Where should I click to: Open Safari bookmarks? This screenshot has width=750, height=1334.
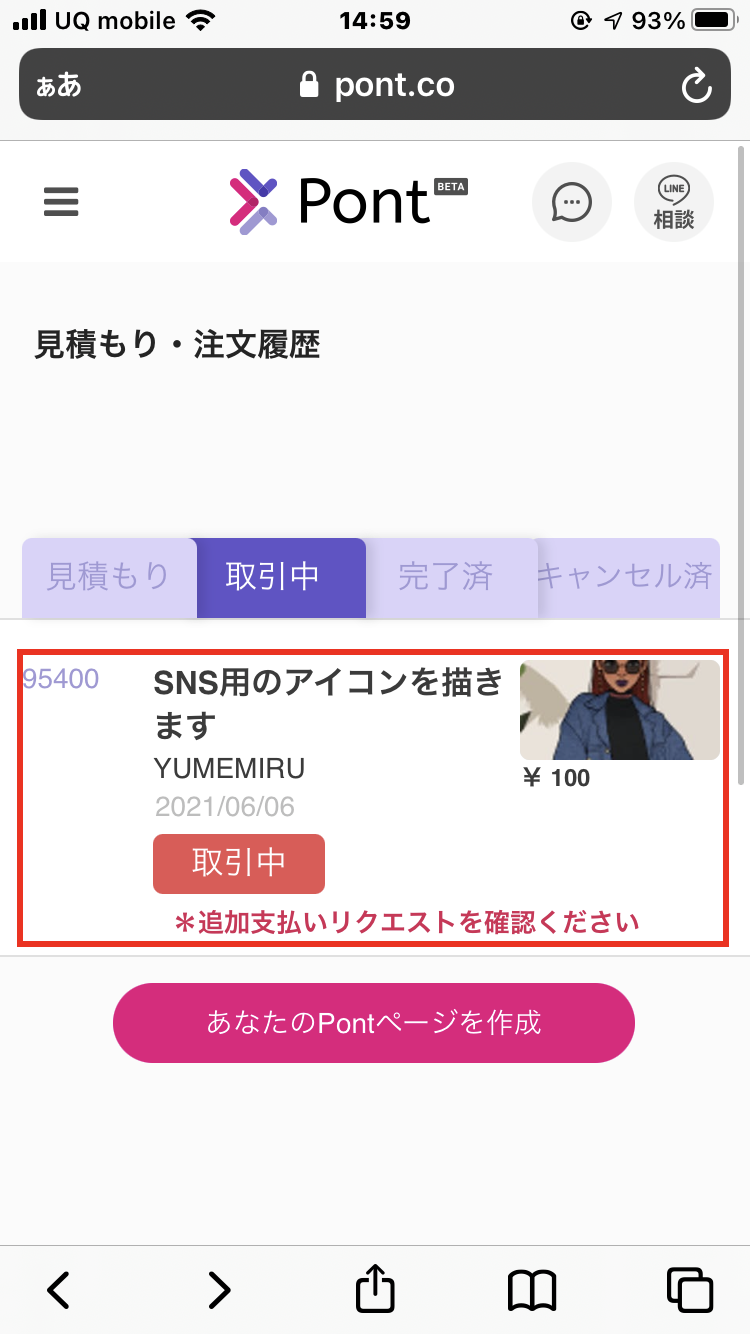(532, 1289)
